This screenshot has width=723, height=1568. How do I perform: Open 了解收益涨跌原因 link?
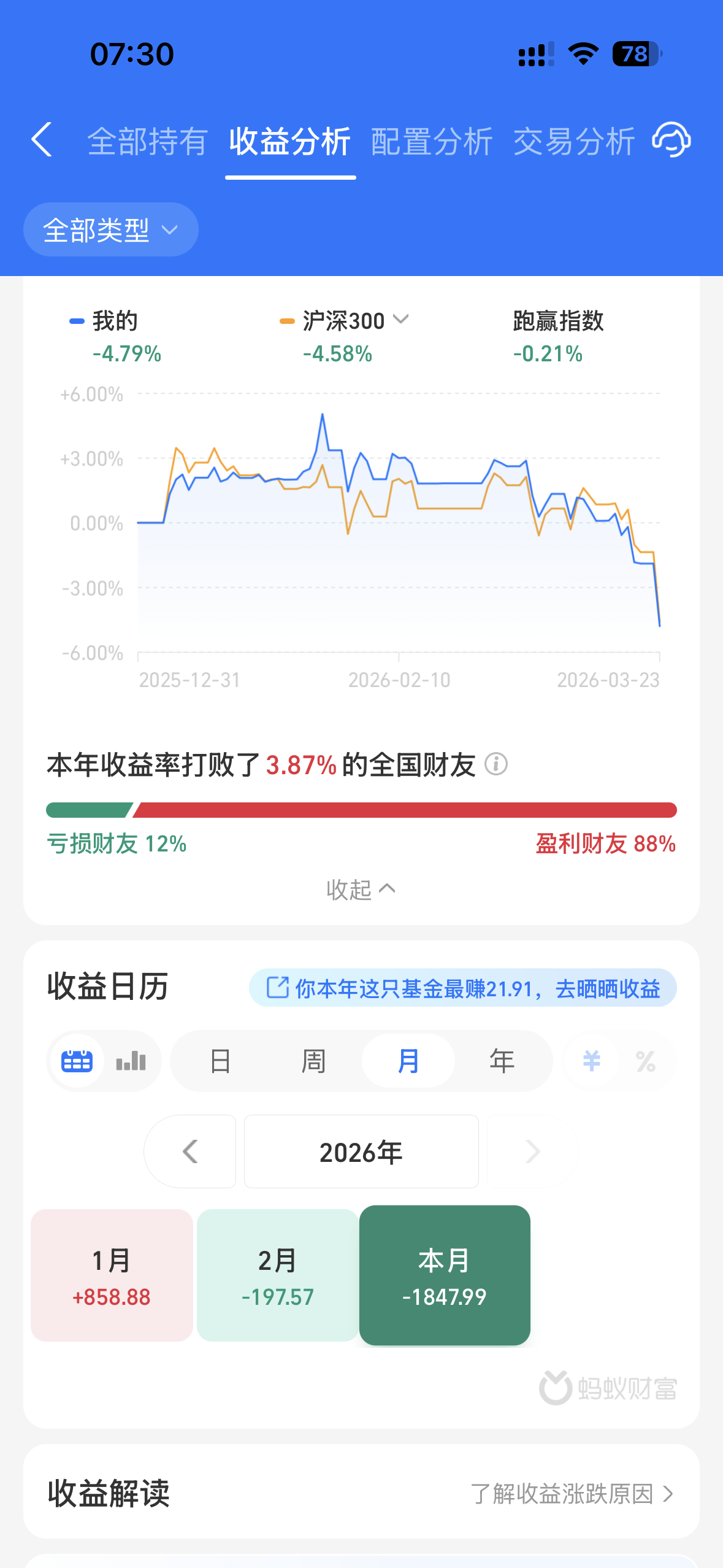click(572, 1494)
